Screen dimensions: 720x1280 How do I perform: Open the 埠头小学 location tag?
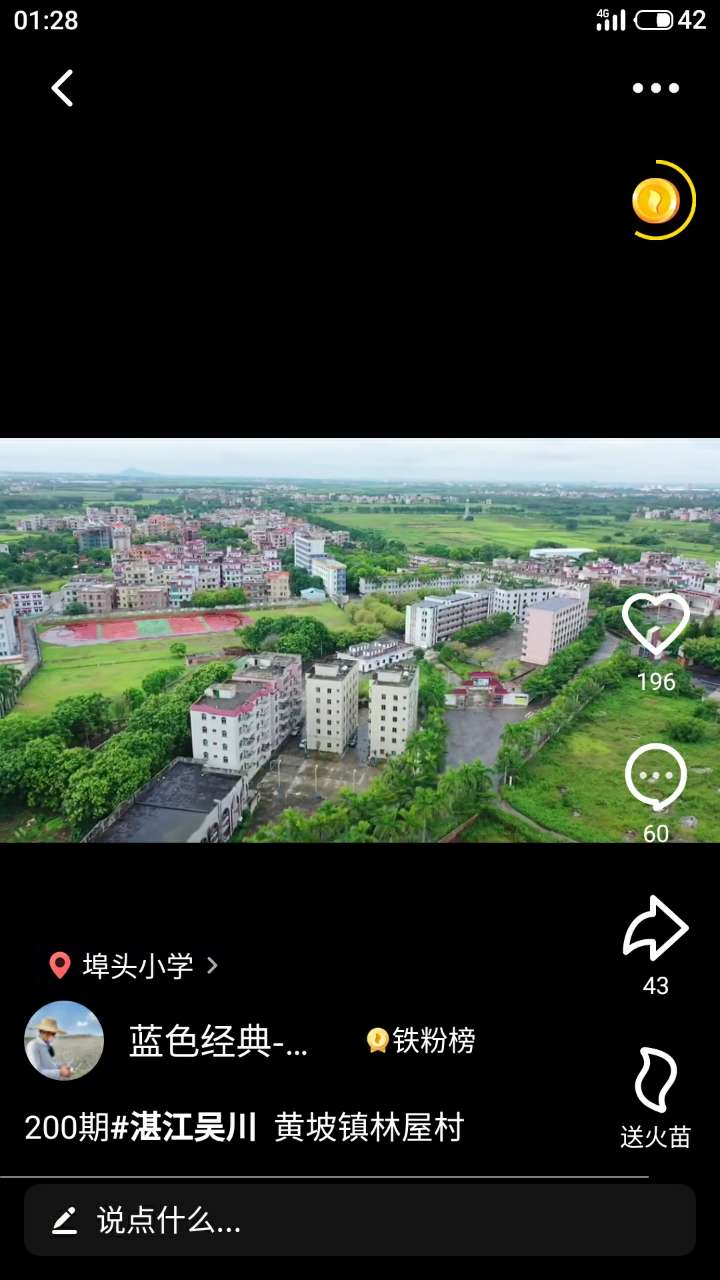click(x=135, y=965)
